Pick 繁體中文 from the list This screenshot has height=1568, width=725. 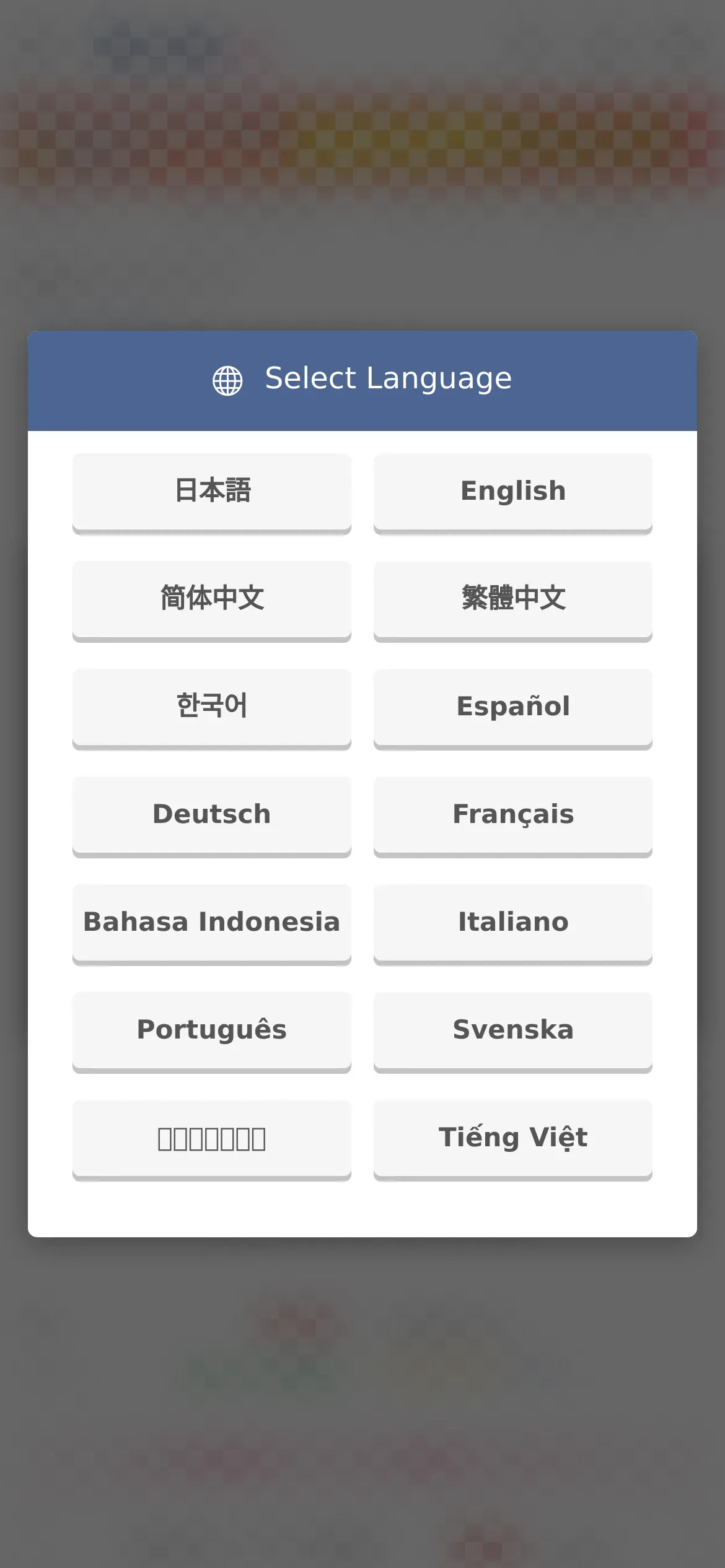(x=513, y=601)
